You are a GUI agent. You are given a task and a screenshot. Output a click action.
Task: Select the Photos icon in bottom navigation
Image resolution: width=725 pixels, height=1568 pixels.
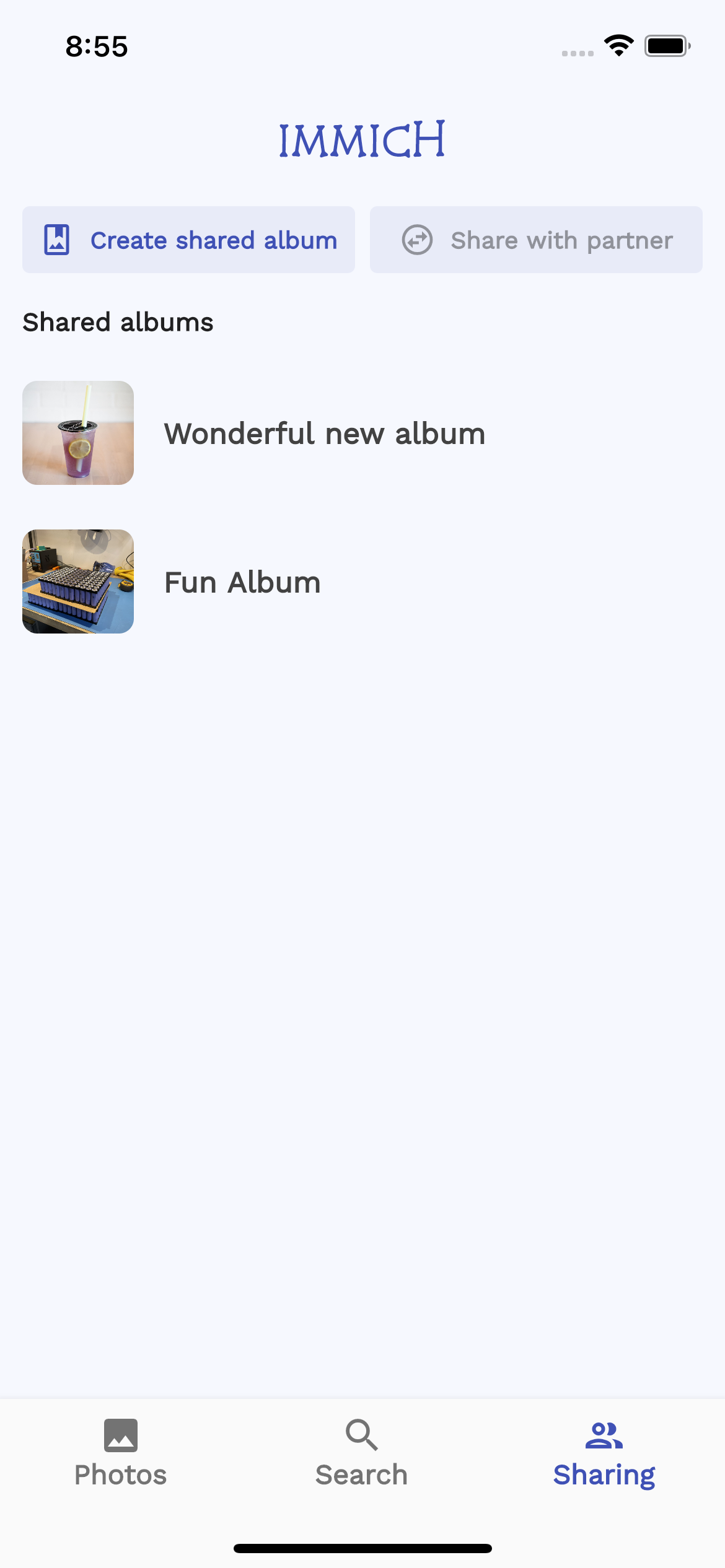tap(121, 1437)
